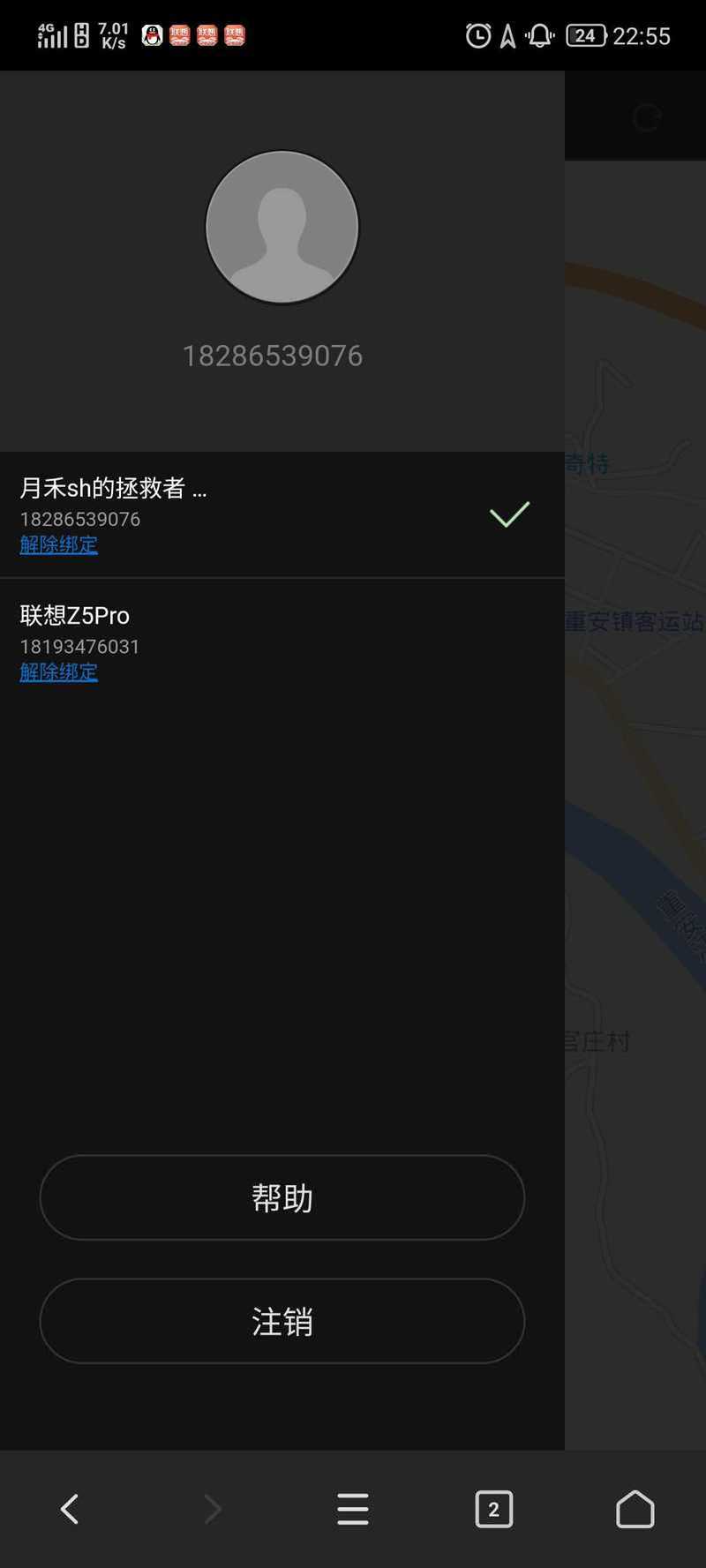
Task: Select the 联想Z5Pro device
Action: (282, 642)
